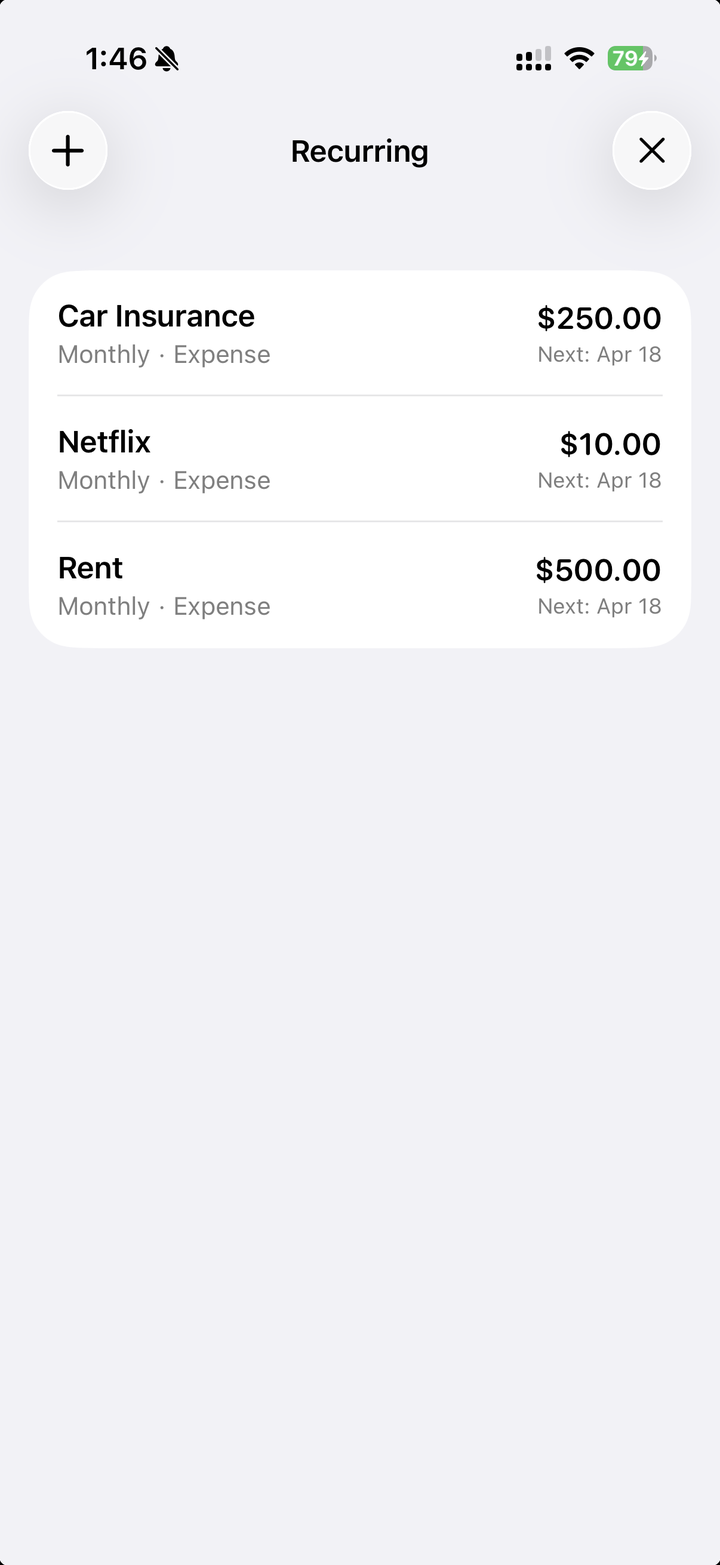Select the Netflix subscription entry
The width and height of the screenshot is (720, 1565).
click(104, 441)
